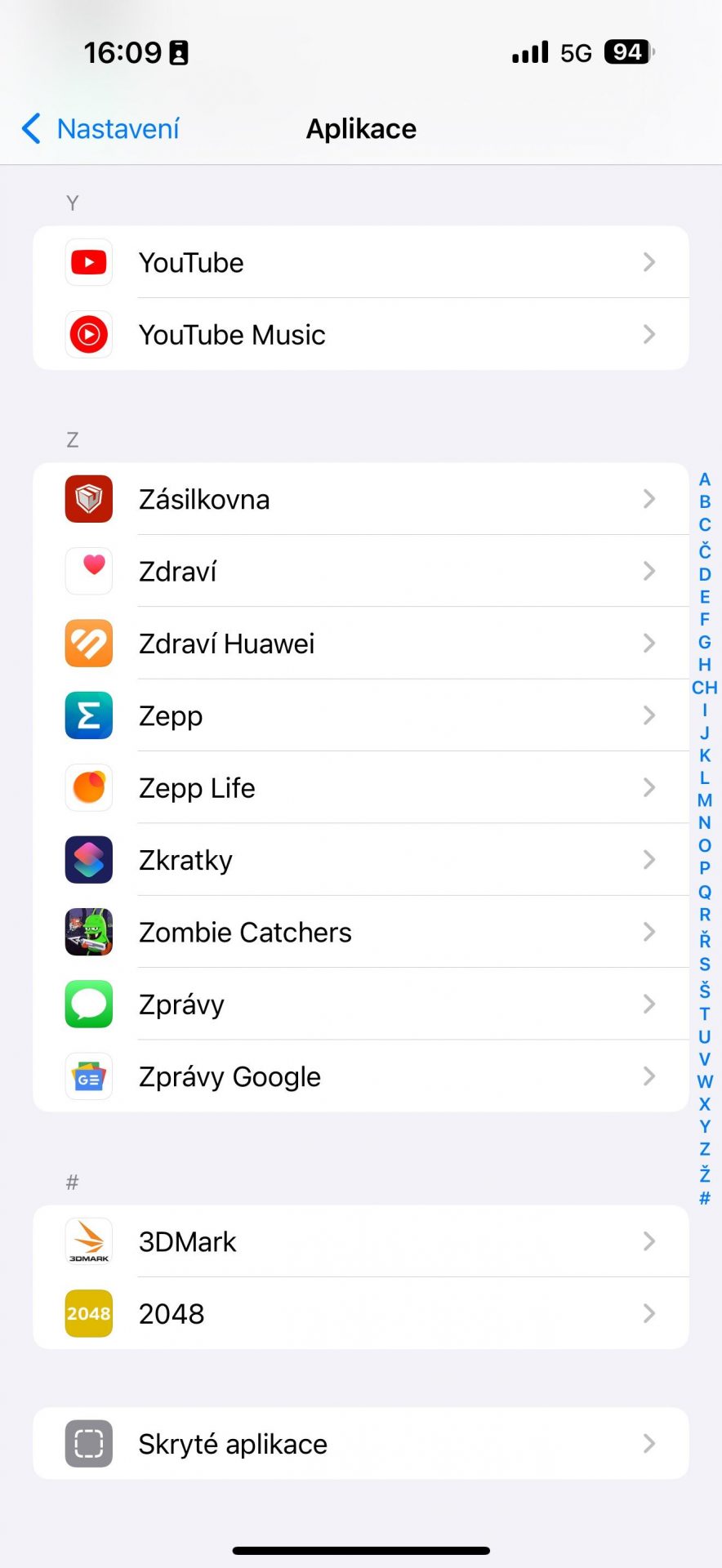The height and width of the screenshot is (1568, 722).
Task: Open 3DMark settings
Action: pos(361,1241)
